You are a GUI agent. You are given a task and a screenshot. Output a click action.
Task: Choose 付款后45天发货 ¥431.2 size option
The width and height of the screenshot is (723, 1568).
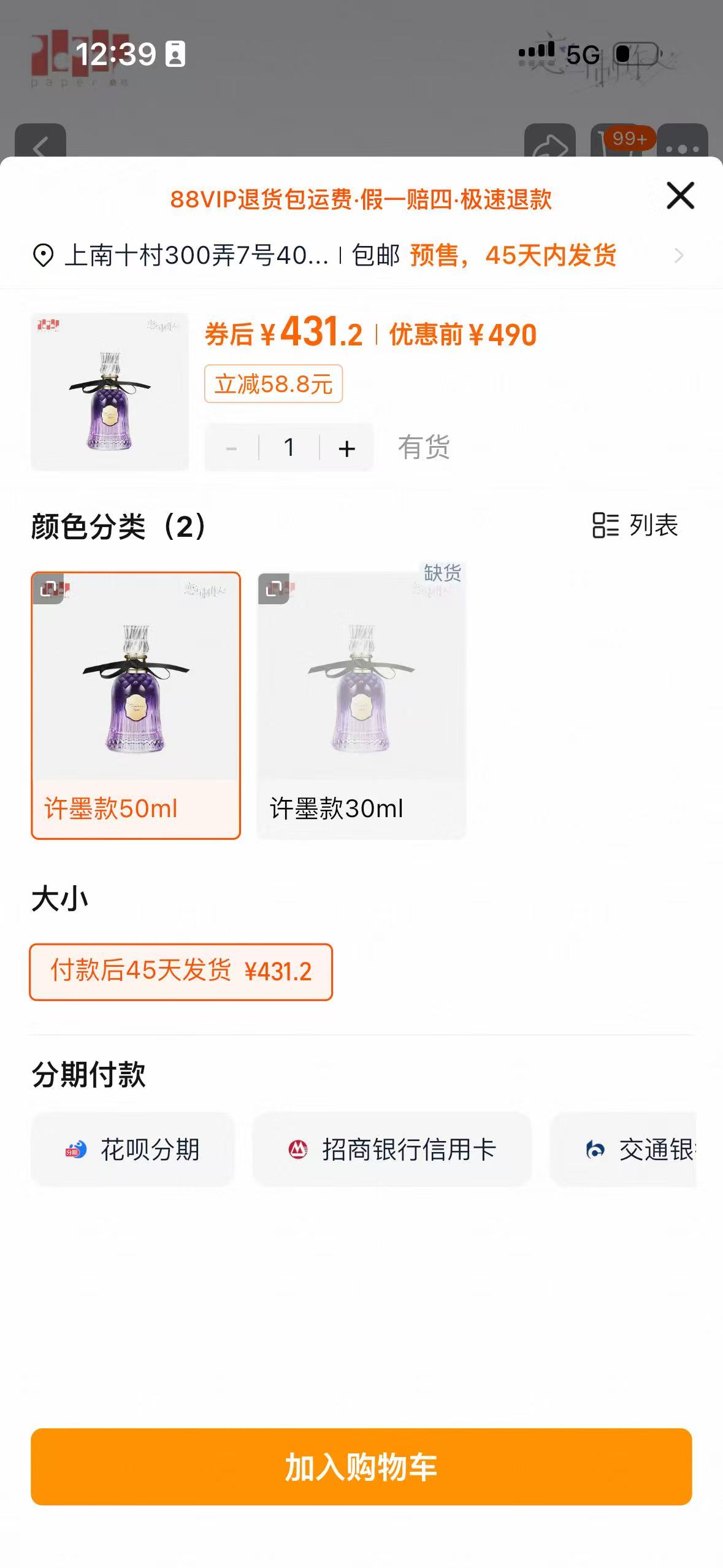pos(181,972)
